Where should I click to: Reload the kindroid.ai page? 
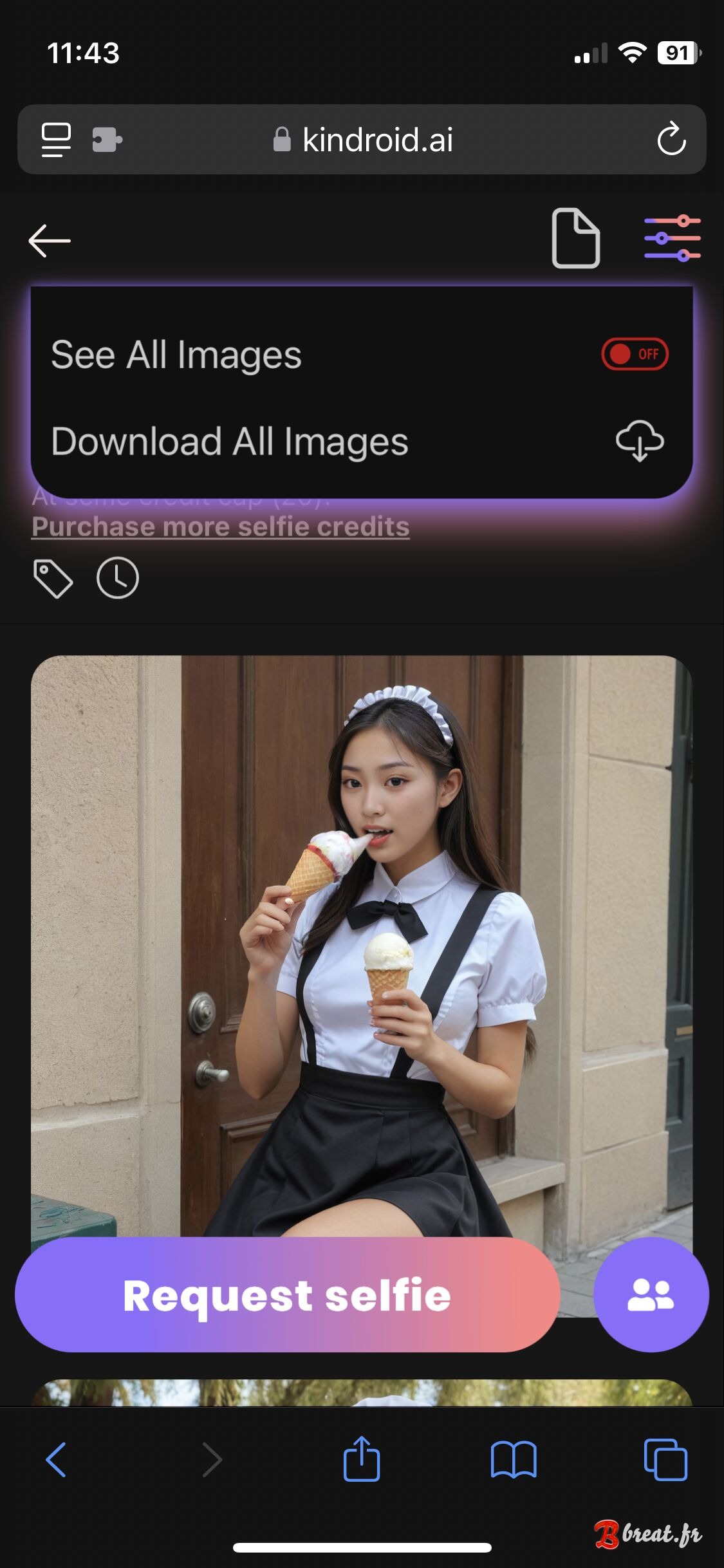pos(672,140)
